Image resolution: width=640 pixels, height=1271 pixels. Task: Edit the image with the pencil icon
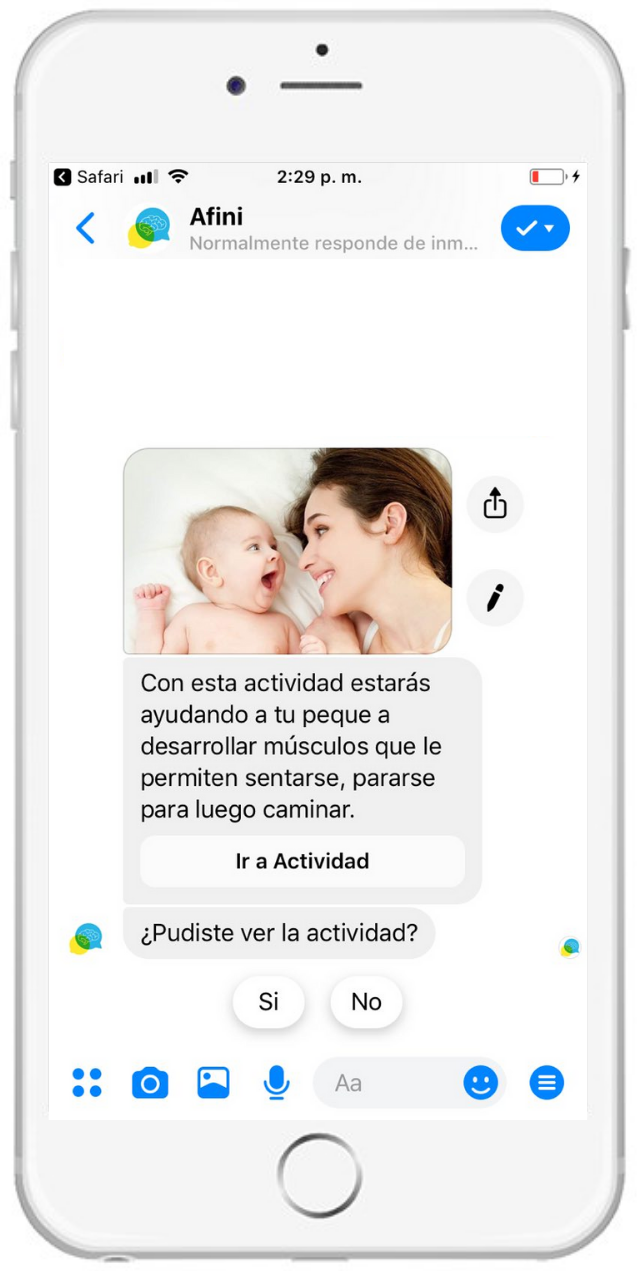tap(495, 598)
